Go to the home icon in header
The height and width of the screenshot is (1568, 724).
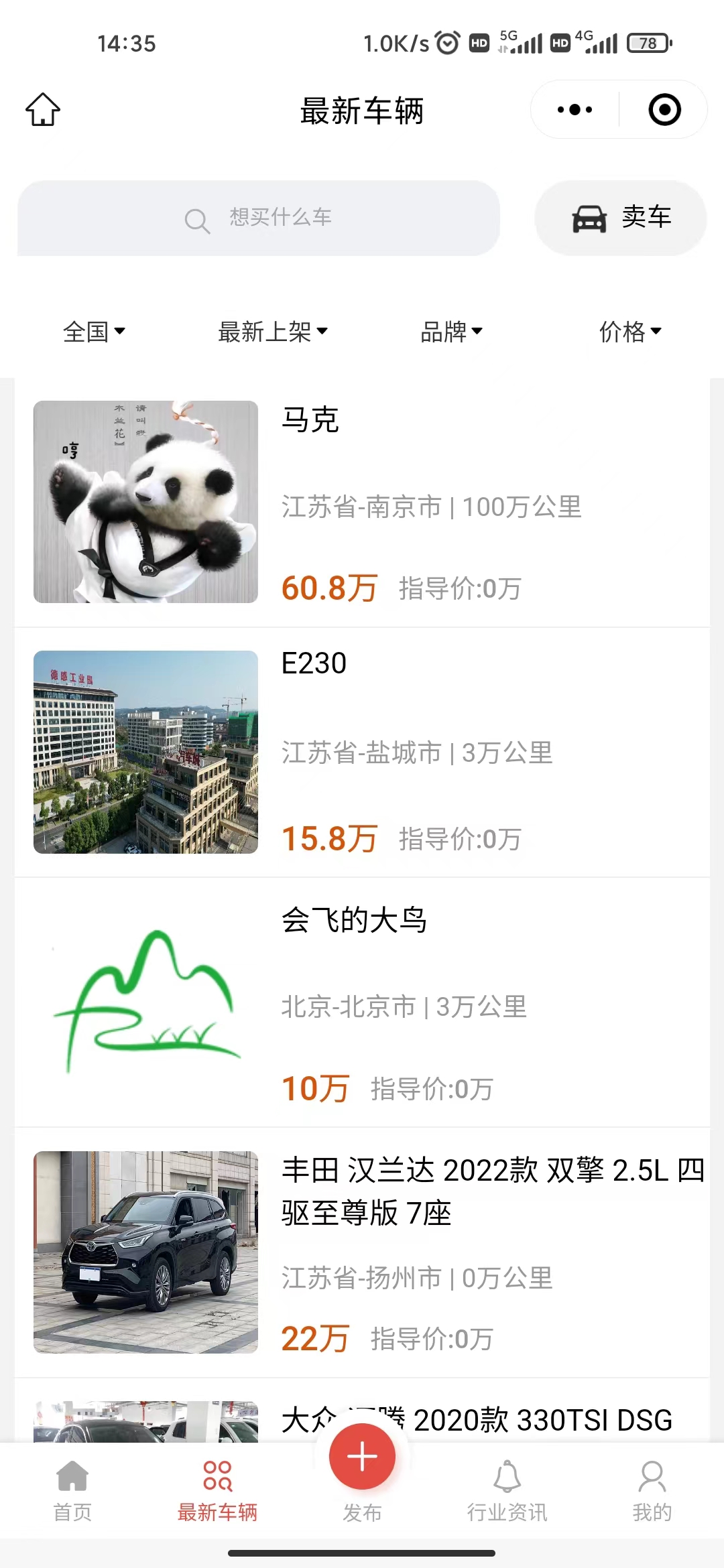[43, 109]
